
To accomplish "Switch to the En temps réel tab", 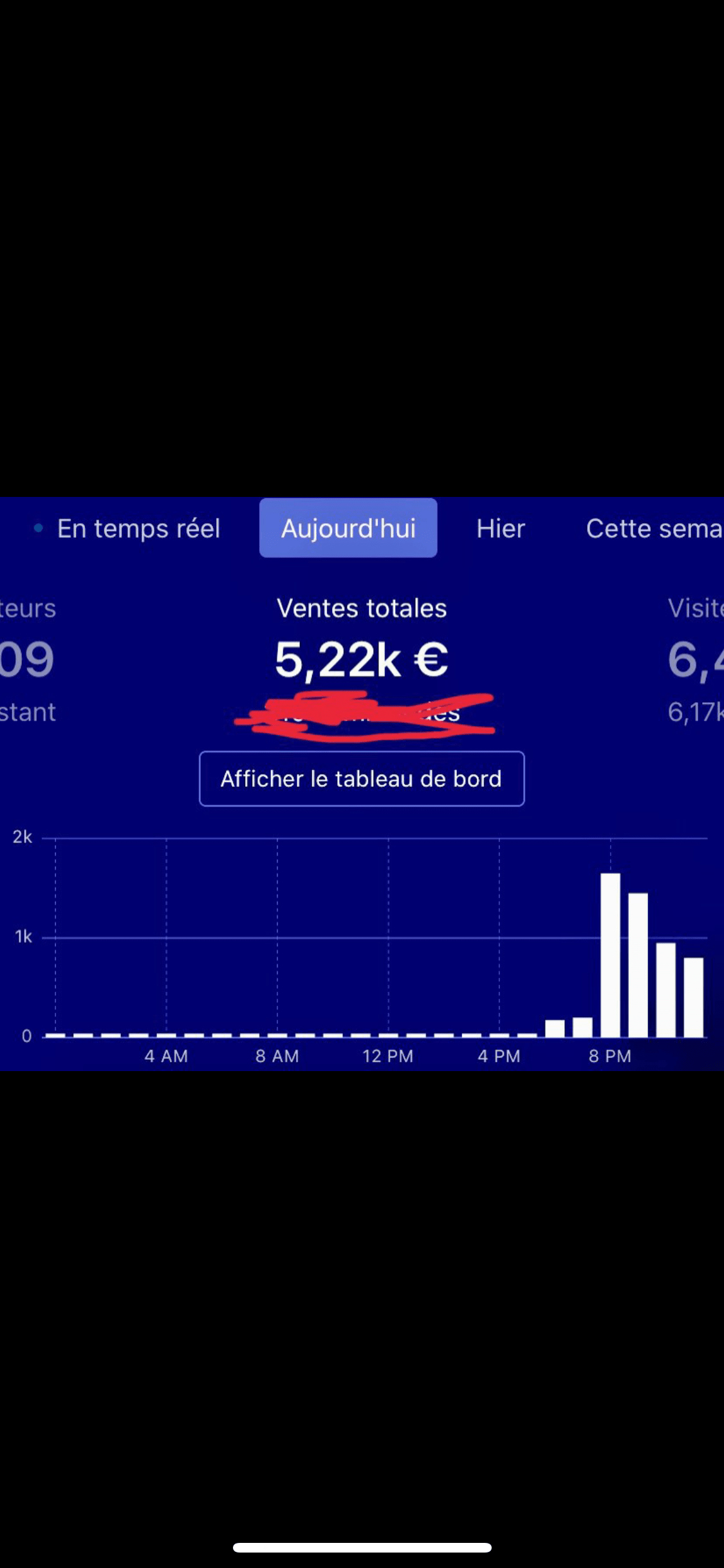I will coord(127,528).
